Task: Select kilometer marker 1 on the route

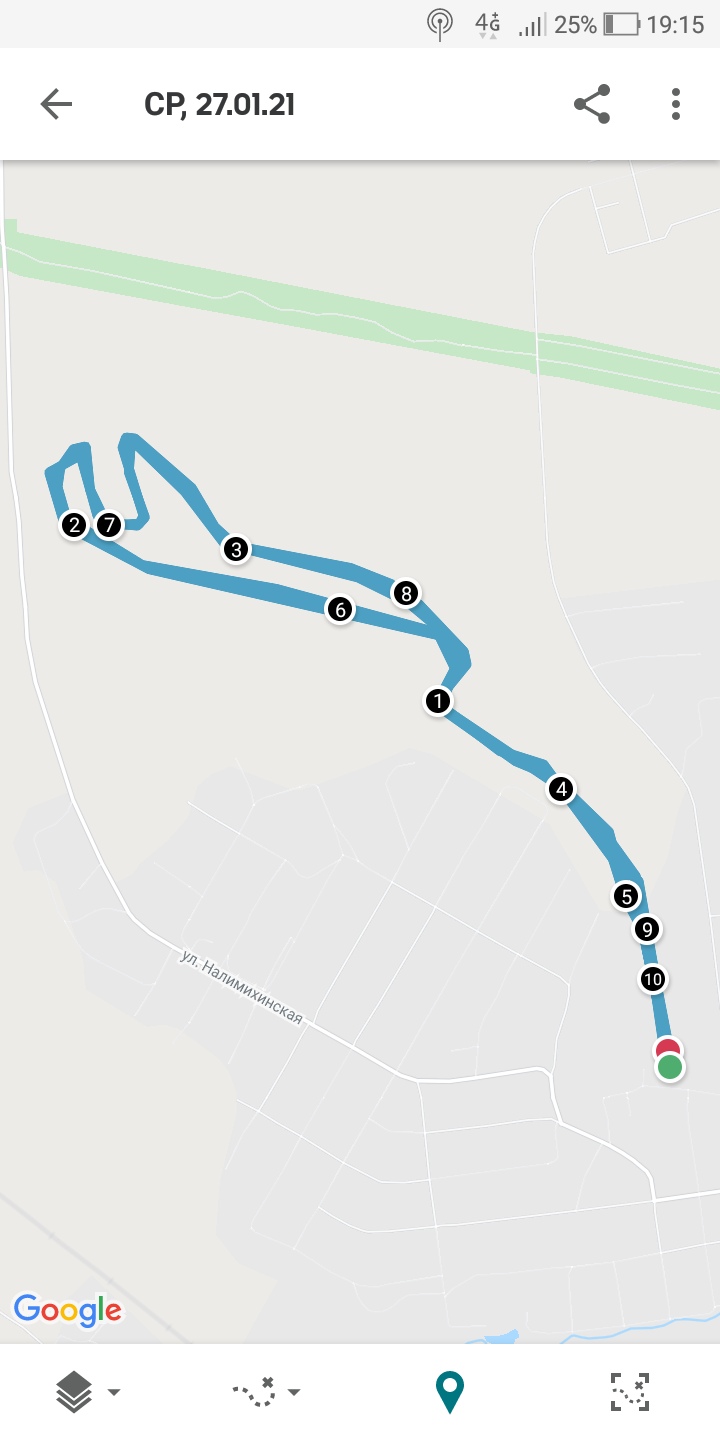Action: click(x=437, y=701)
